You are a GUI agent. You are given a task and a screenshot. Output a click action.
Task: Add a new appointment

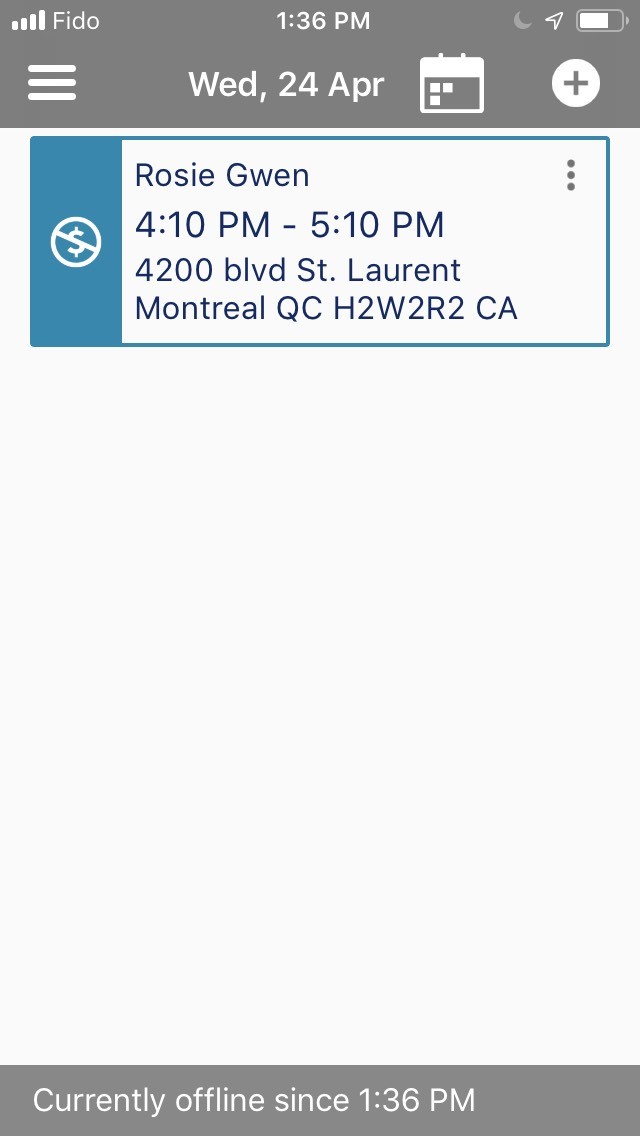[x=575, y=84]
